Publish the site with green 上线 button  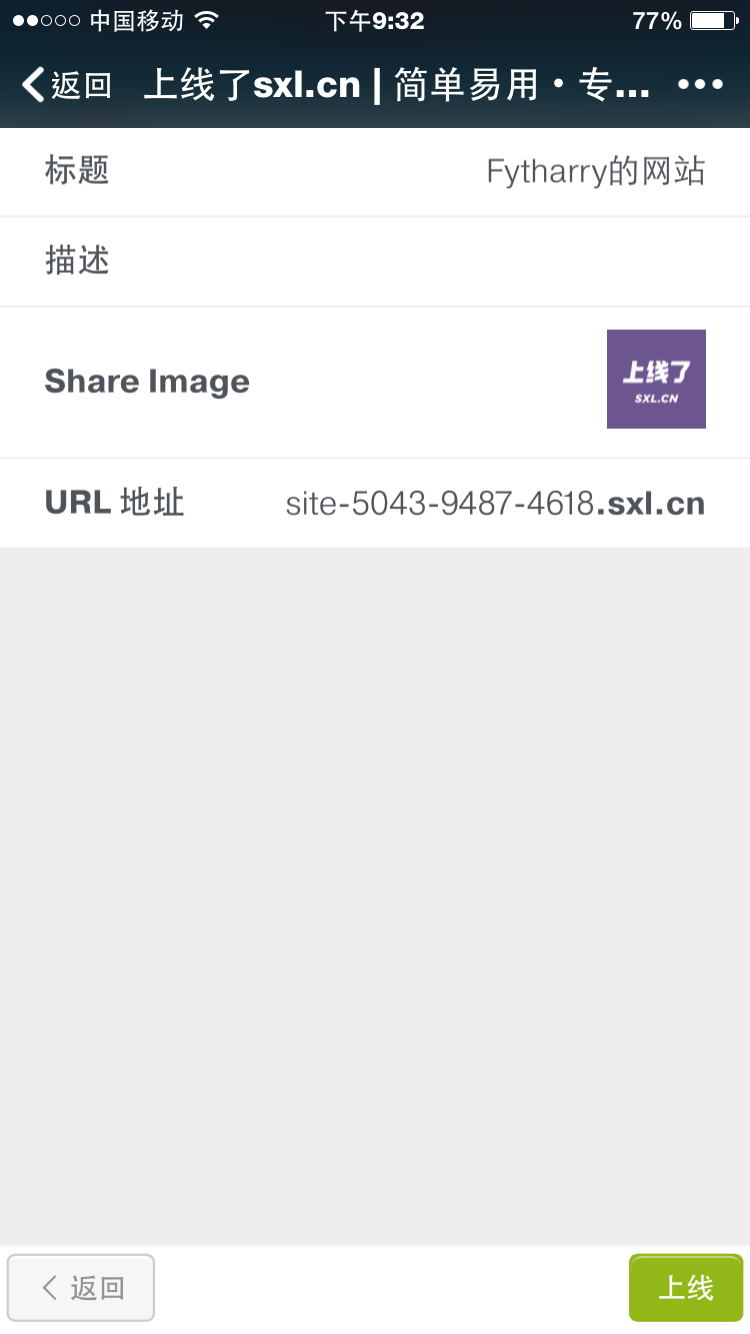coord(685,1287)
